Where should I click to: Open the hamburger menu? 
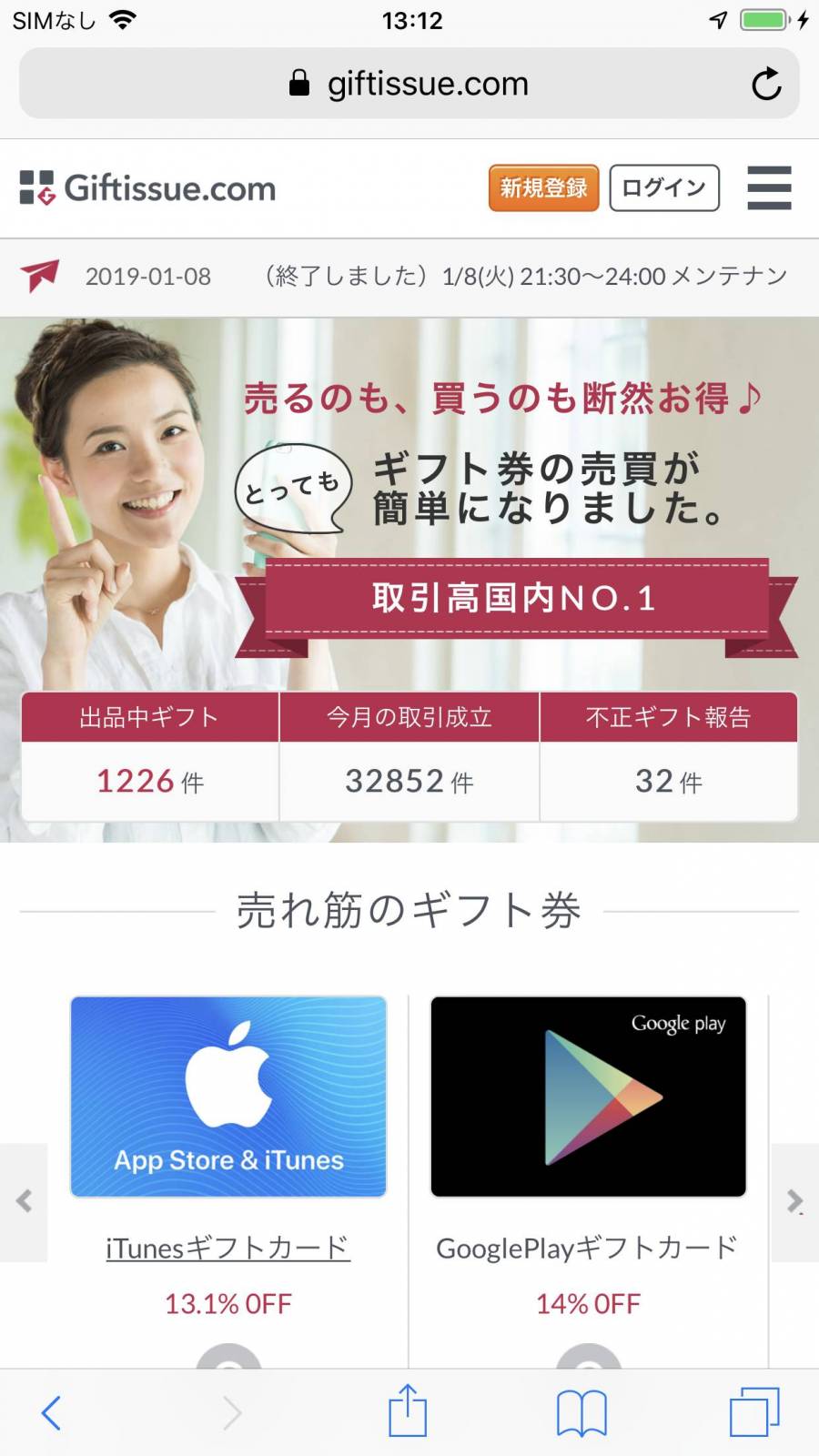point(769,188)
